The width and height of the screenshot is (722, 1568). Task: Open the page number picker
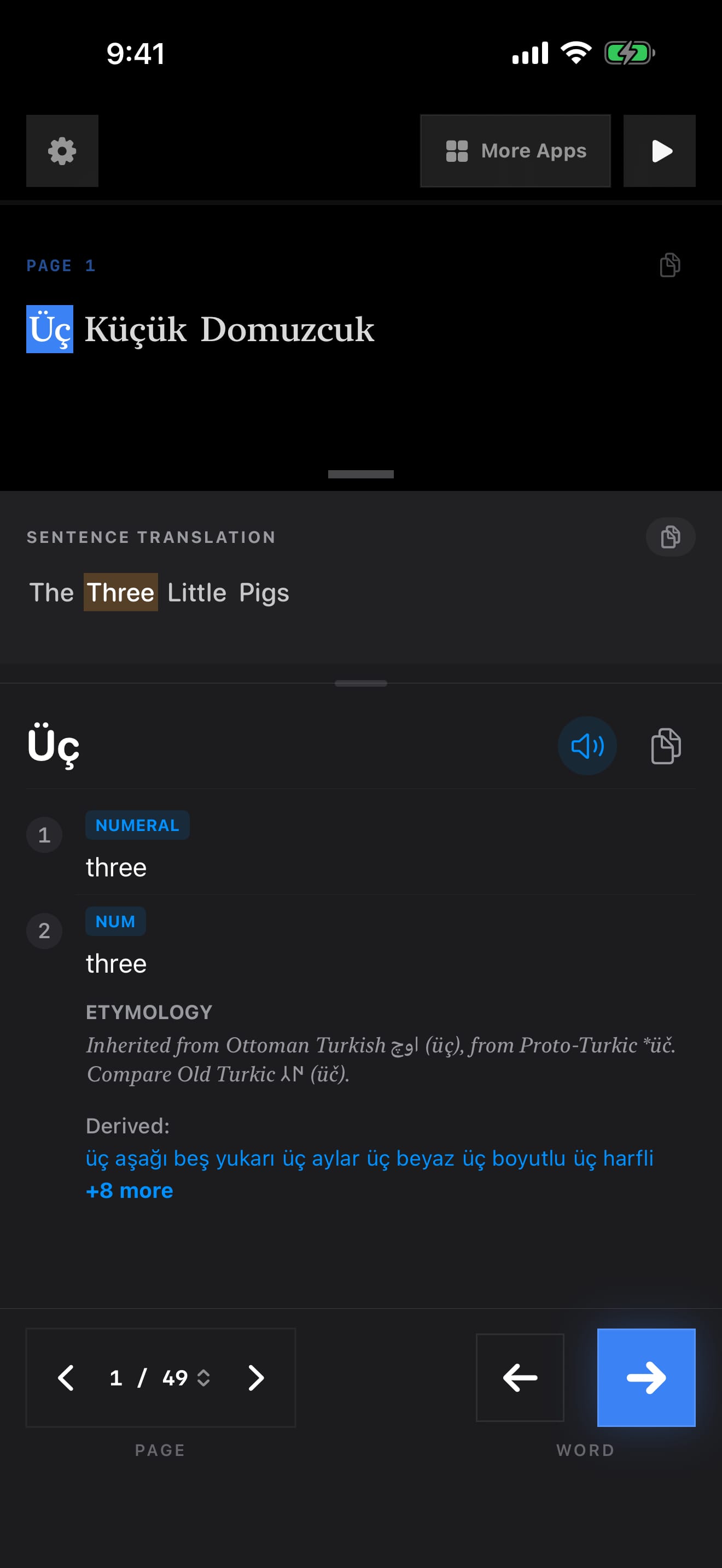point(160,1377)
